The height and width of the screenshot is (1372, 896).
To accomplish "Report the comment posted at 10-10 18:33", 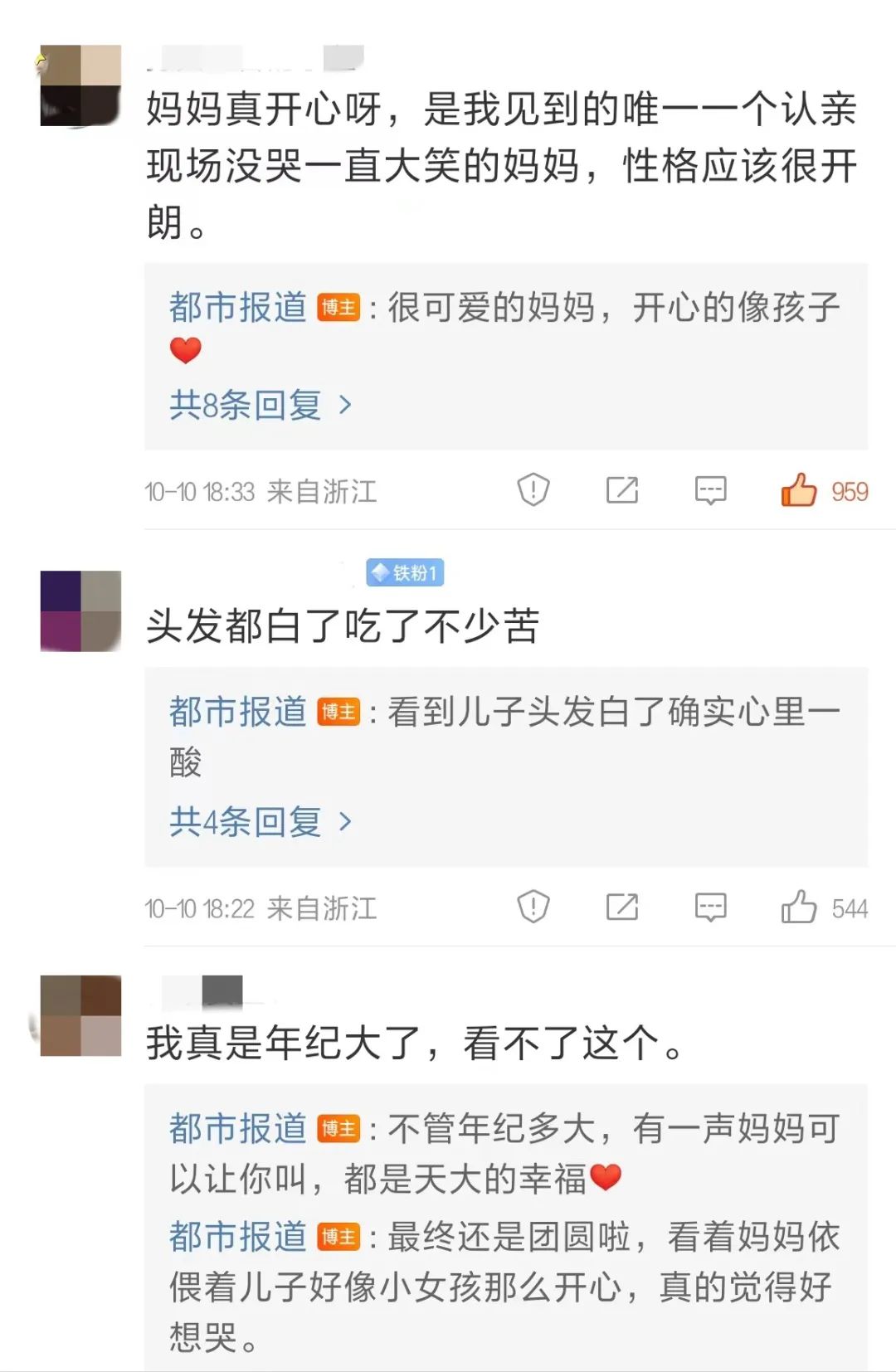I will point(533,490).
